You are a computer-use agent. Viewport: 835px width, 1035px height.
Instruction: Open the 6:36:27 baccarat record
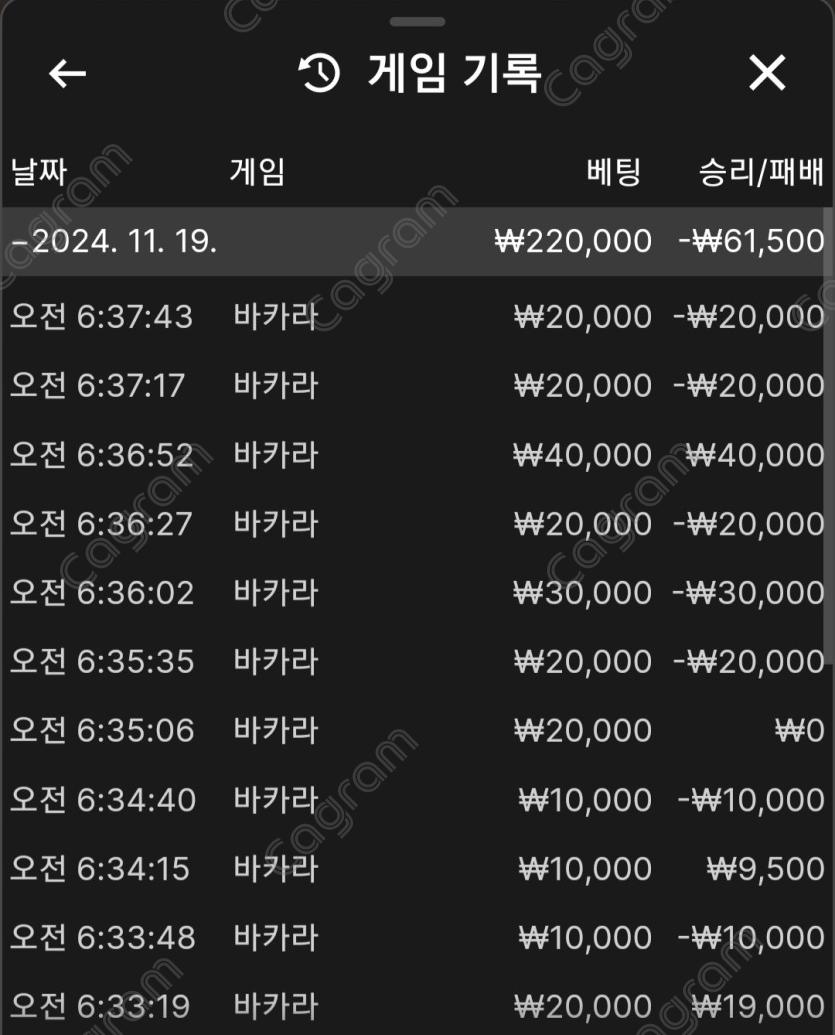(415, 524)
